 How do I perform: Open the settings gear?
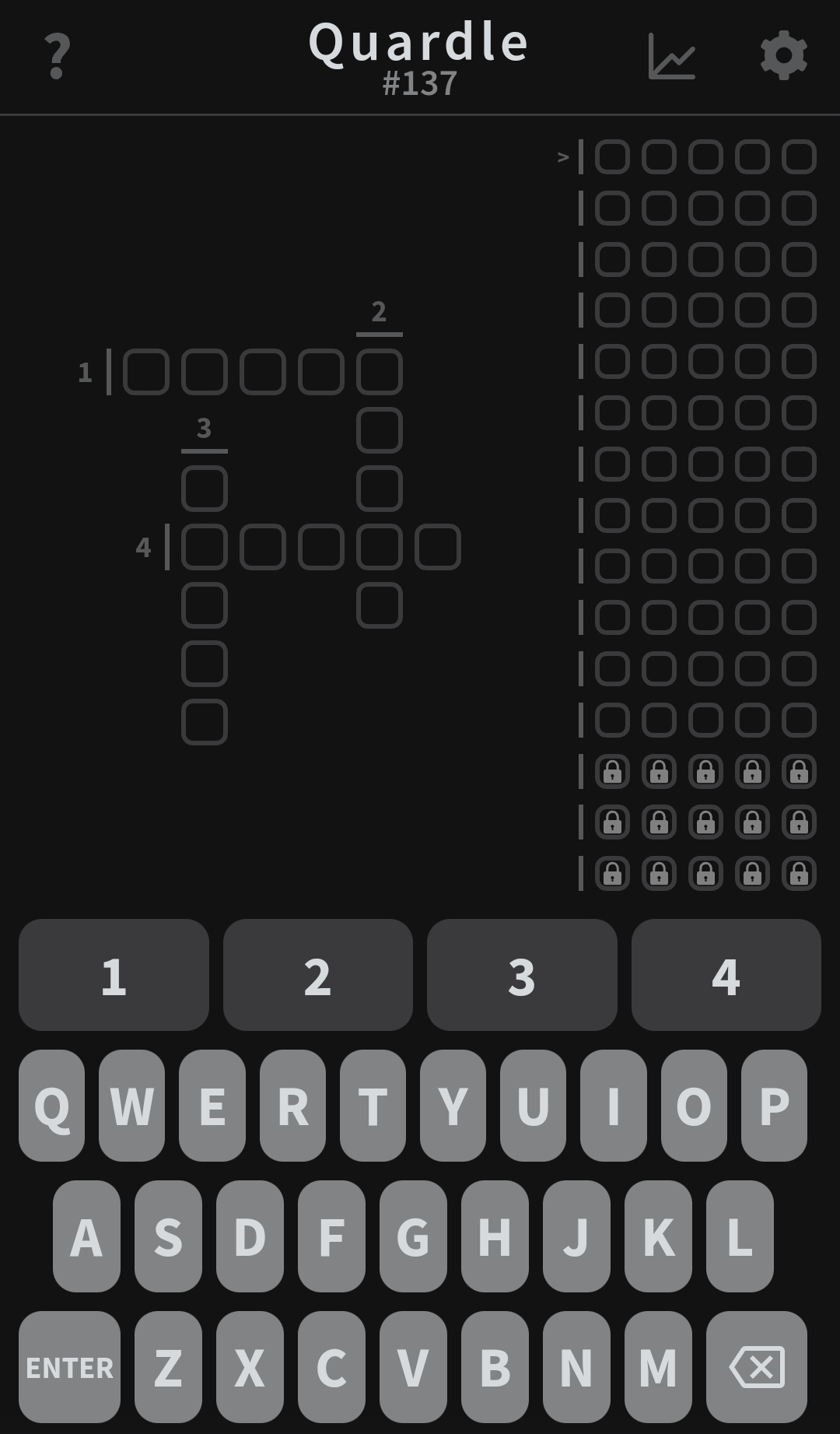point(783,56)
